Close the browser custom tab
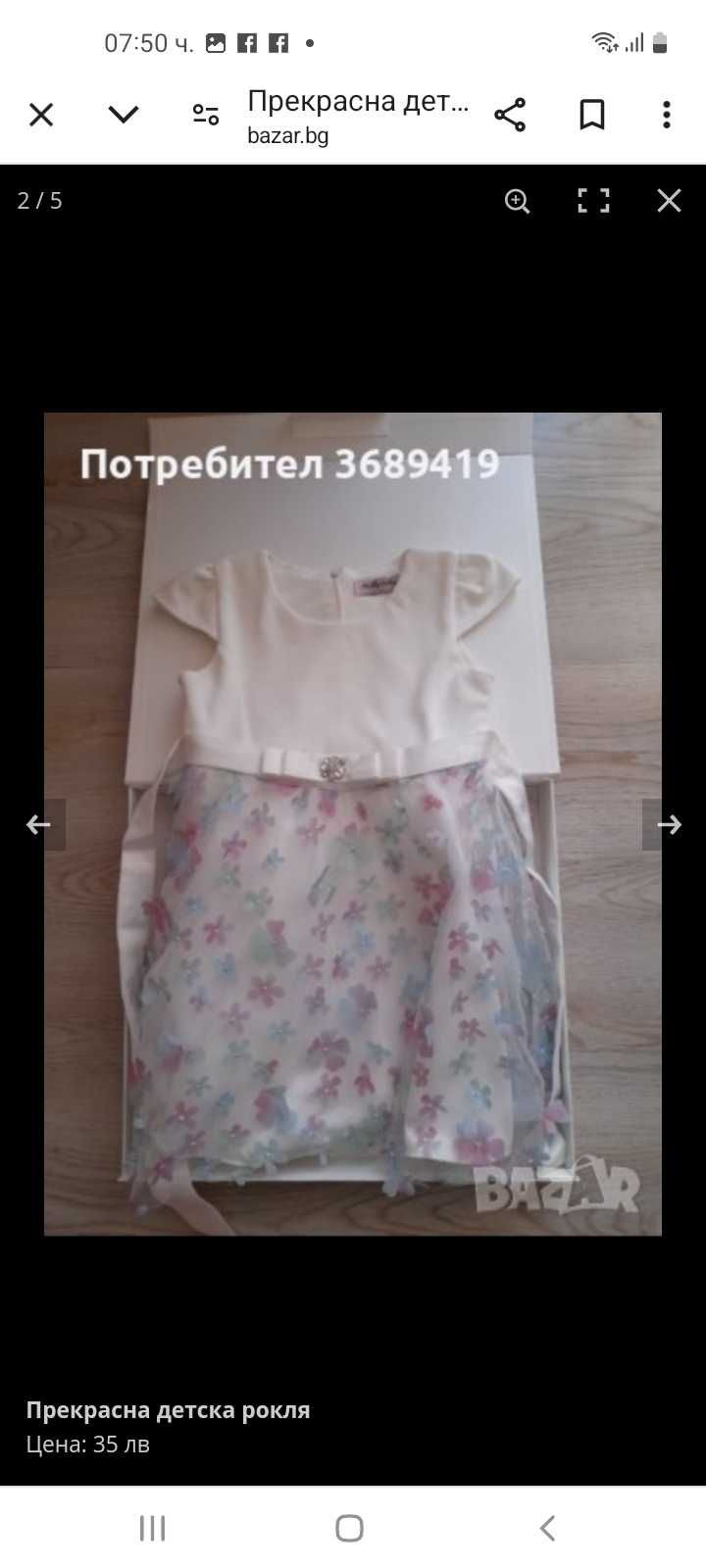This screenshot has height=1568, width=706. (x=41, y=116)
